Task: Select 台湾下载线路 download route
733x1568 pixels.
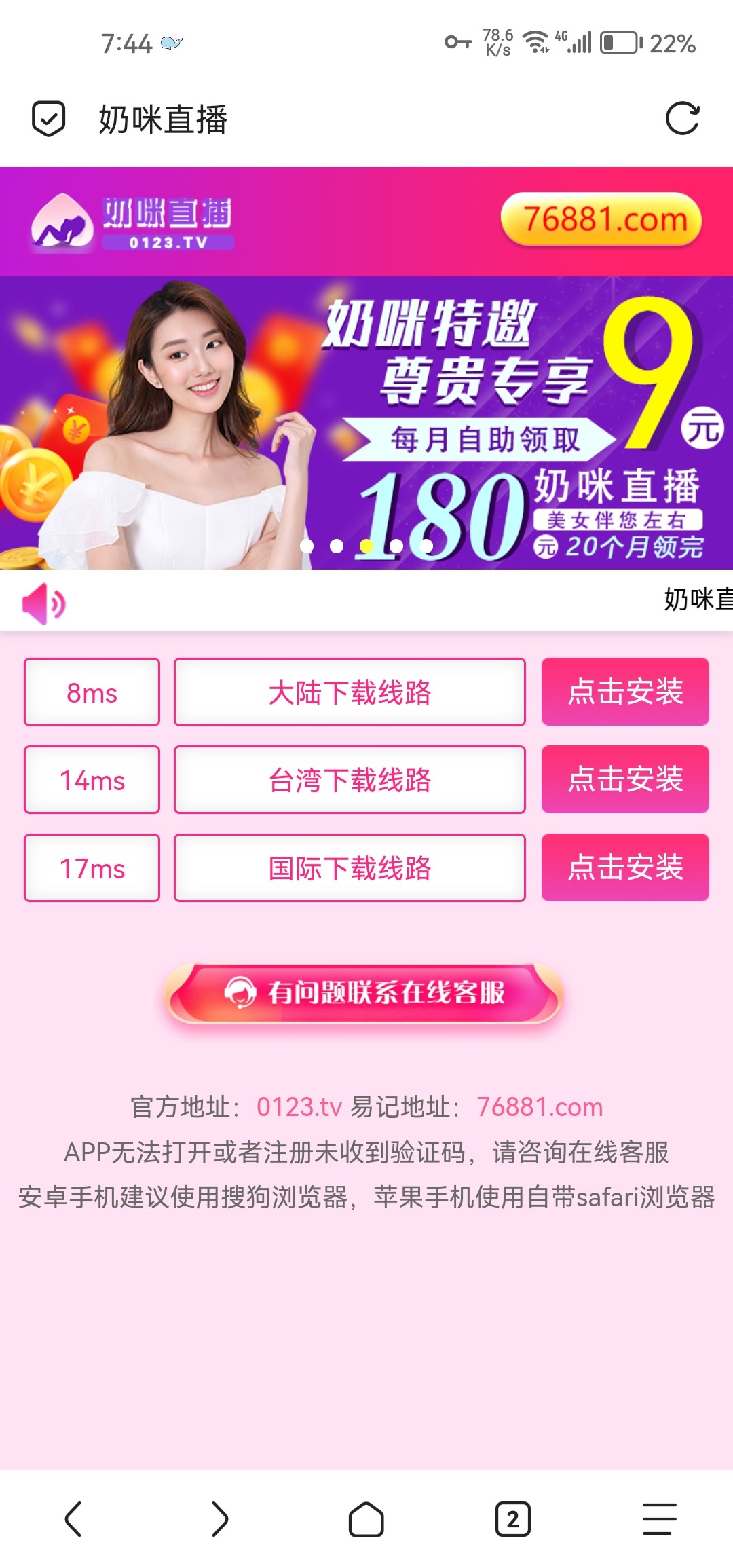Action: coord(350,780)
